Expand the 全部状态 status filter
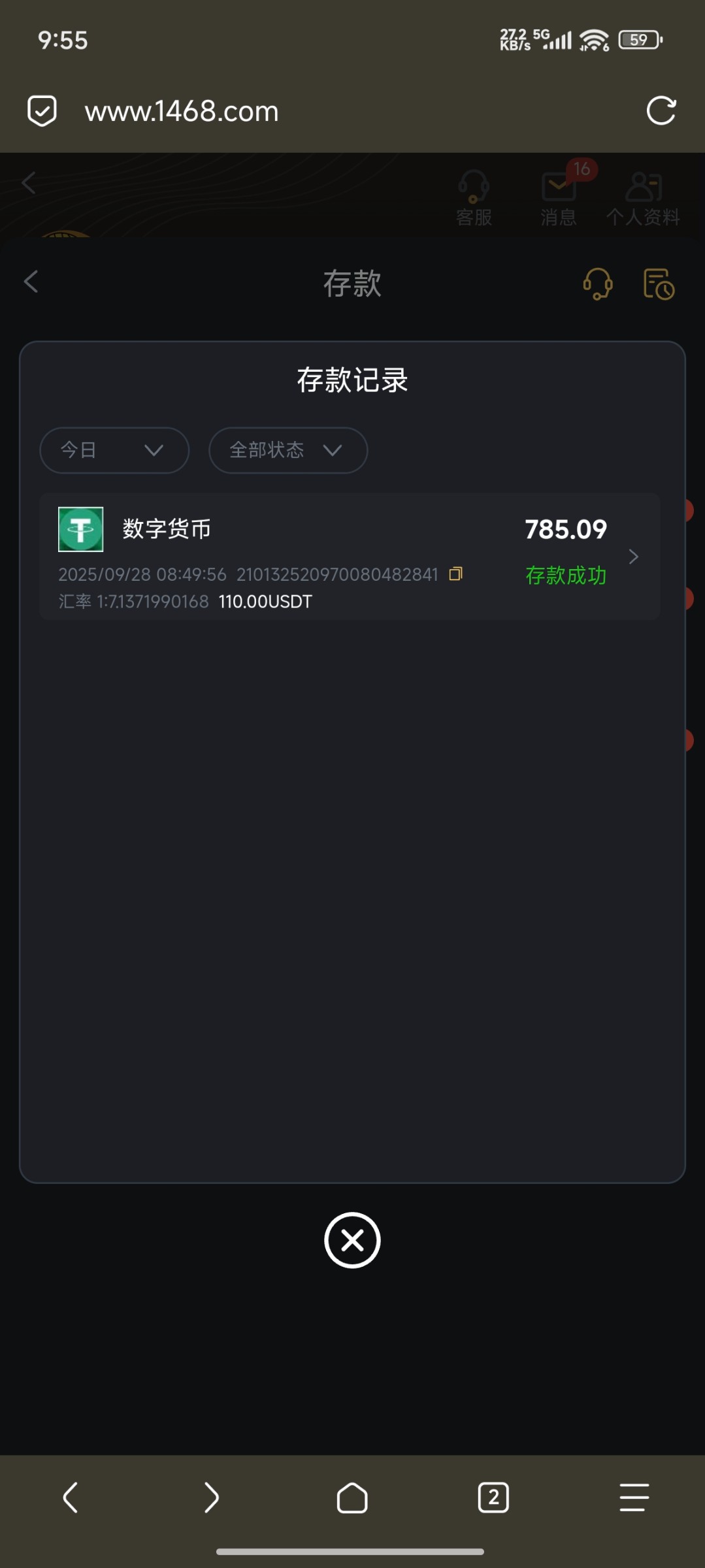705x1568 pixels. tap(287, 450)
